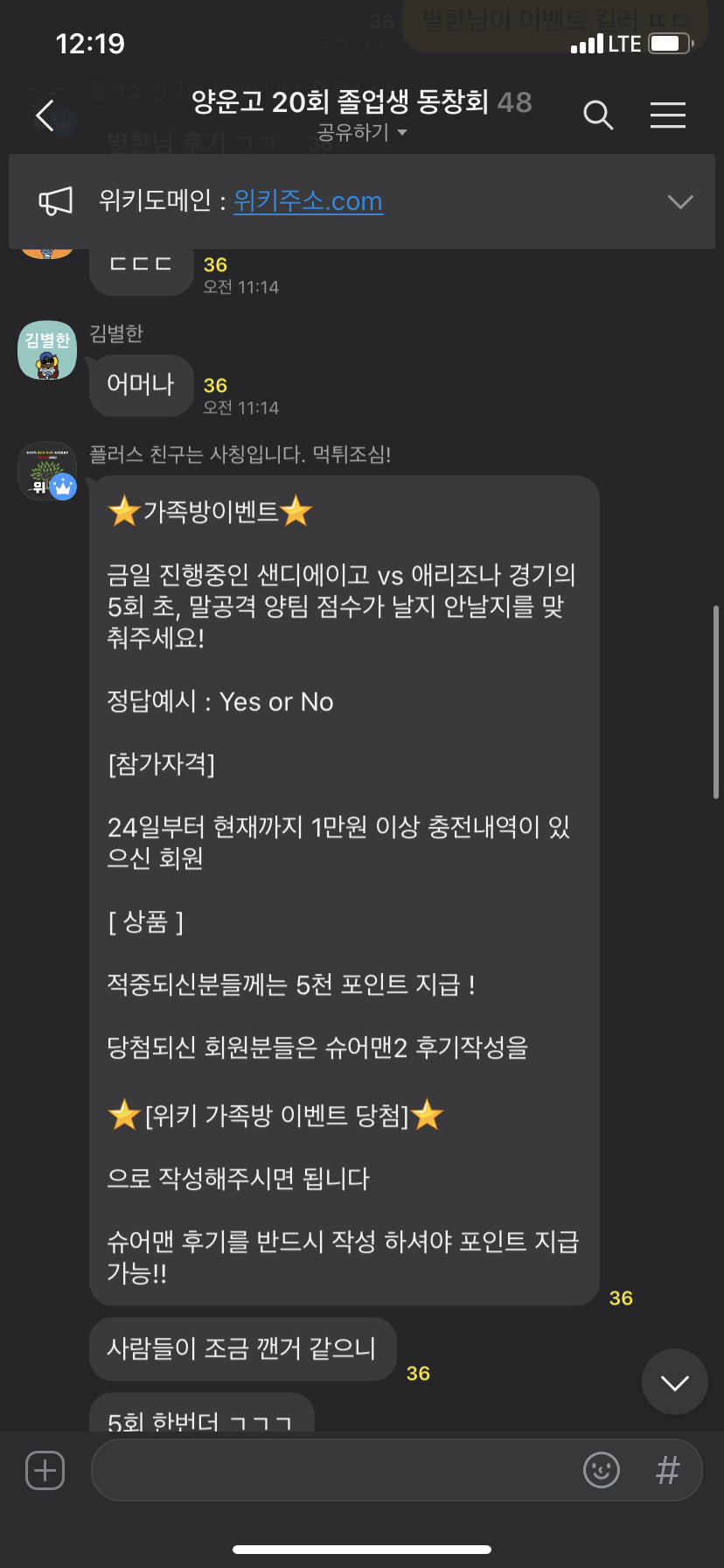Open the emoticon picker
Viewport: 724px width, 1568px height.
602,1470
